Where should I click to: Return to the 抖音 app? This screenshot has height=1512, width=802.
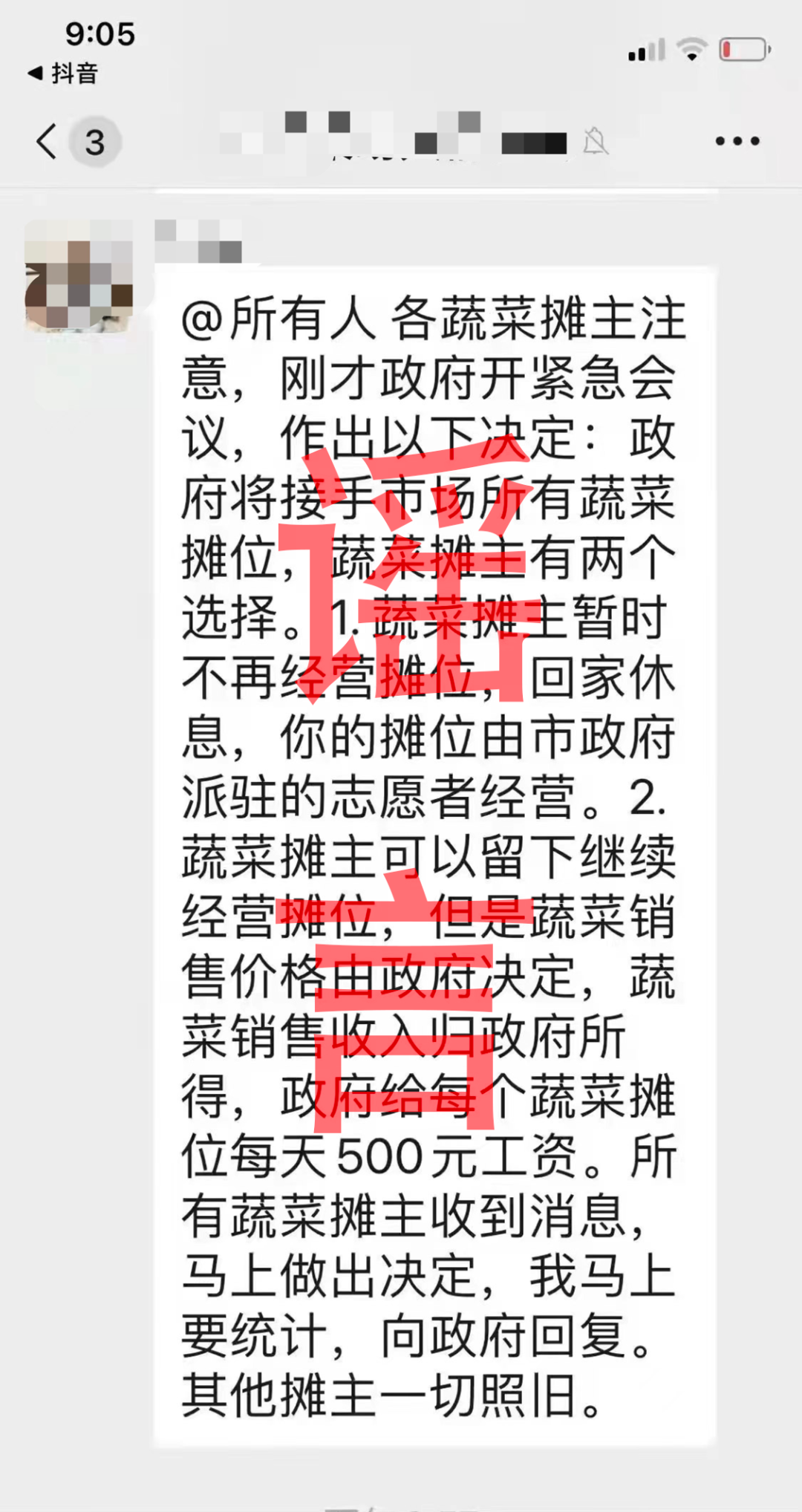pos(63,74)
